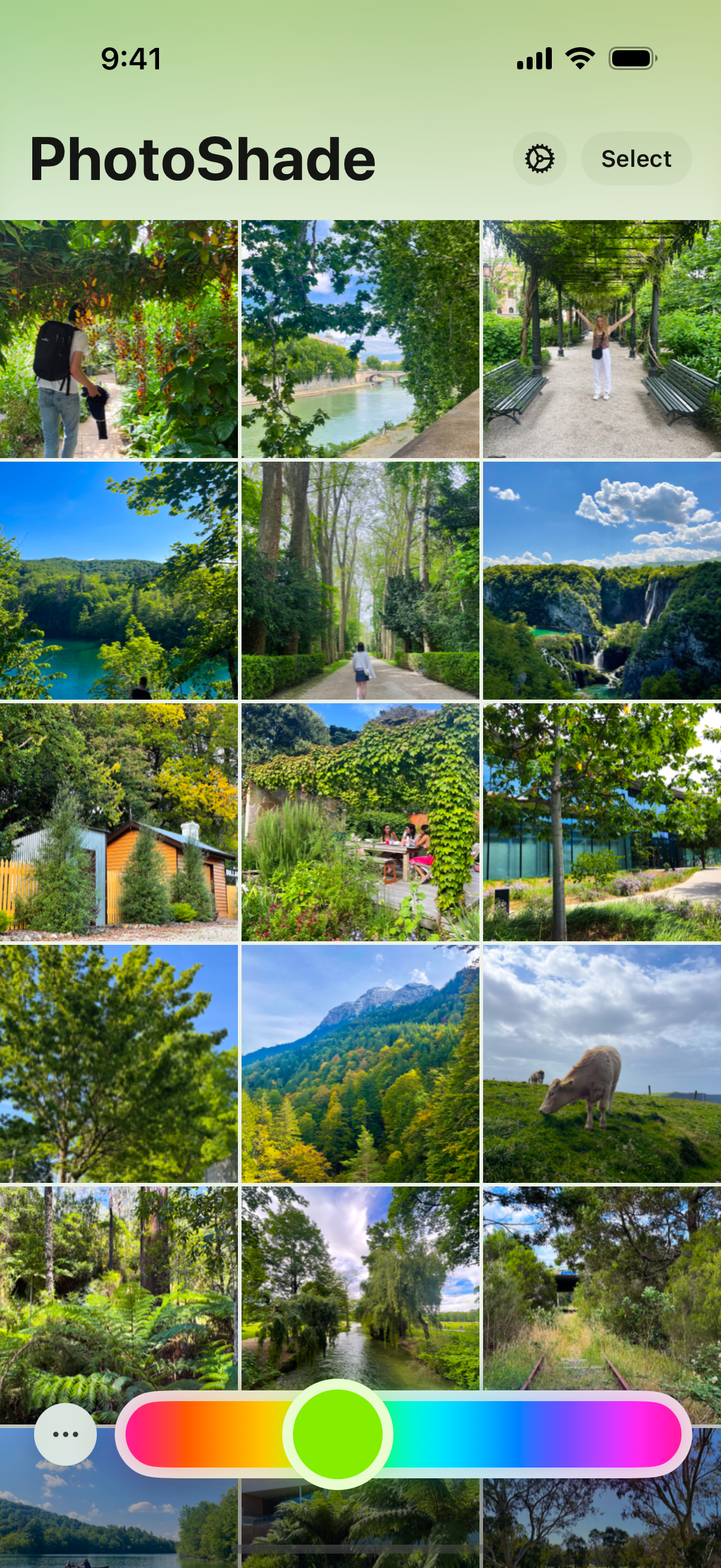Viewport: 721px width, 1568px height.
Task: Open photo of woman with raised arms under pergola
Action: click(602, 339)
